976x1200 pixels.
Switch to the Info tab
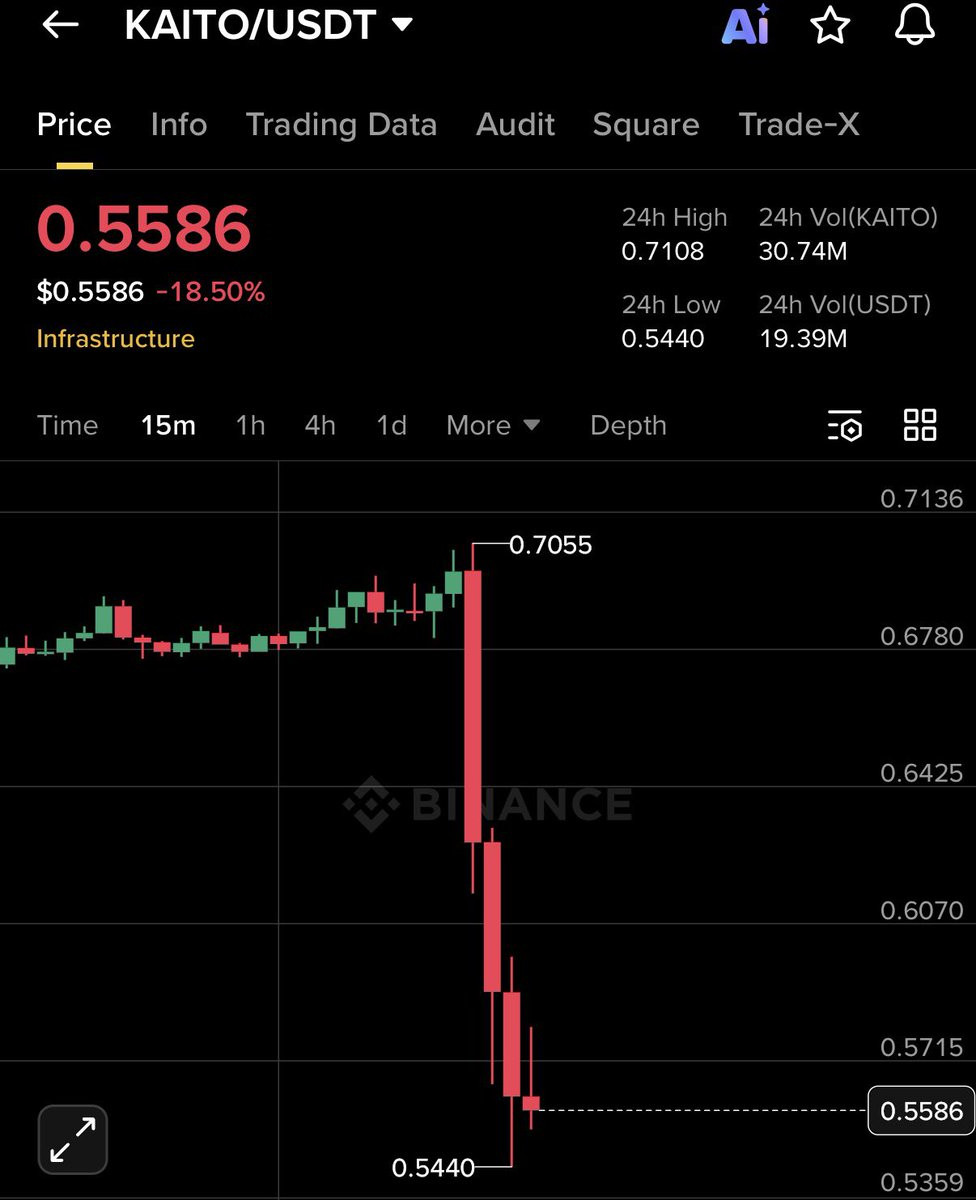click(179, 125)
